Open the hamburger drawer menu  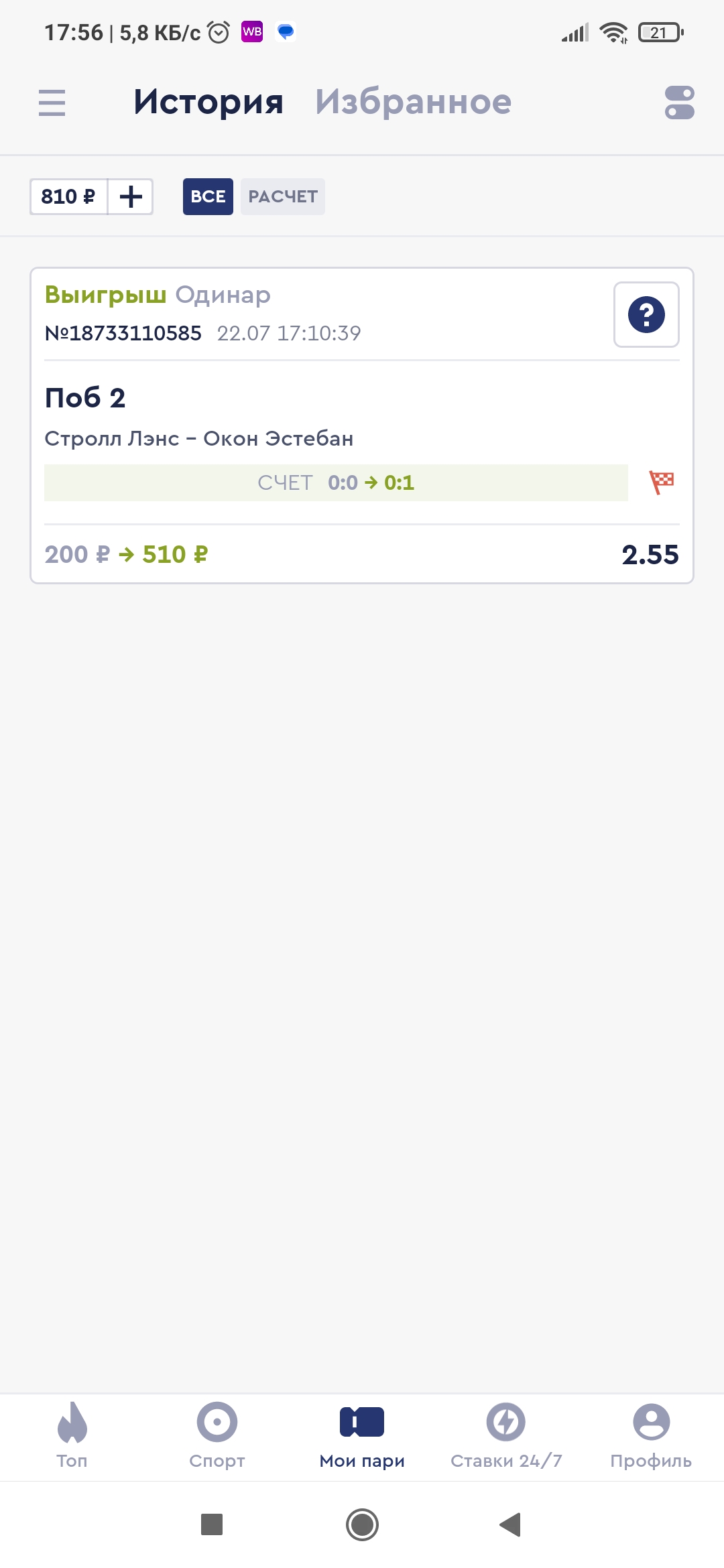tap(52, 103)
